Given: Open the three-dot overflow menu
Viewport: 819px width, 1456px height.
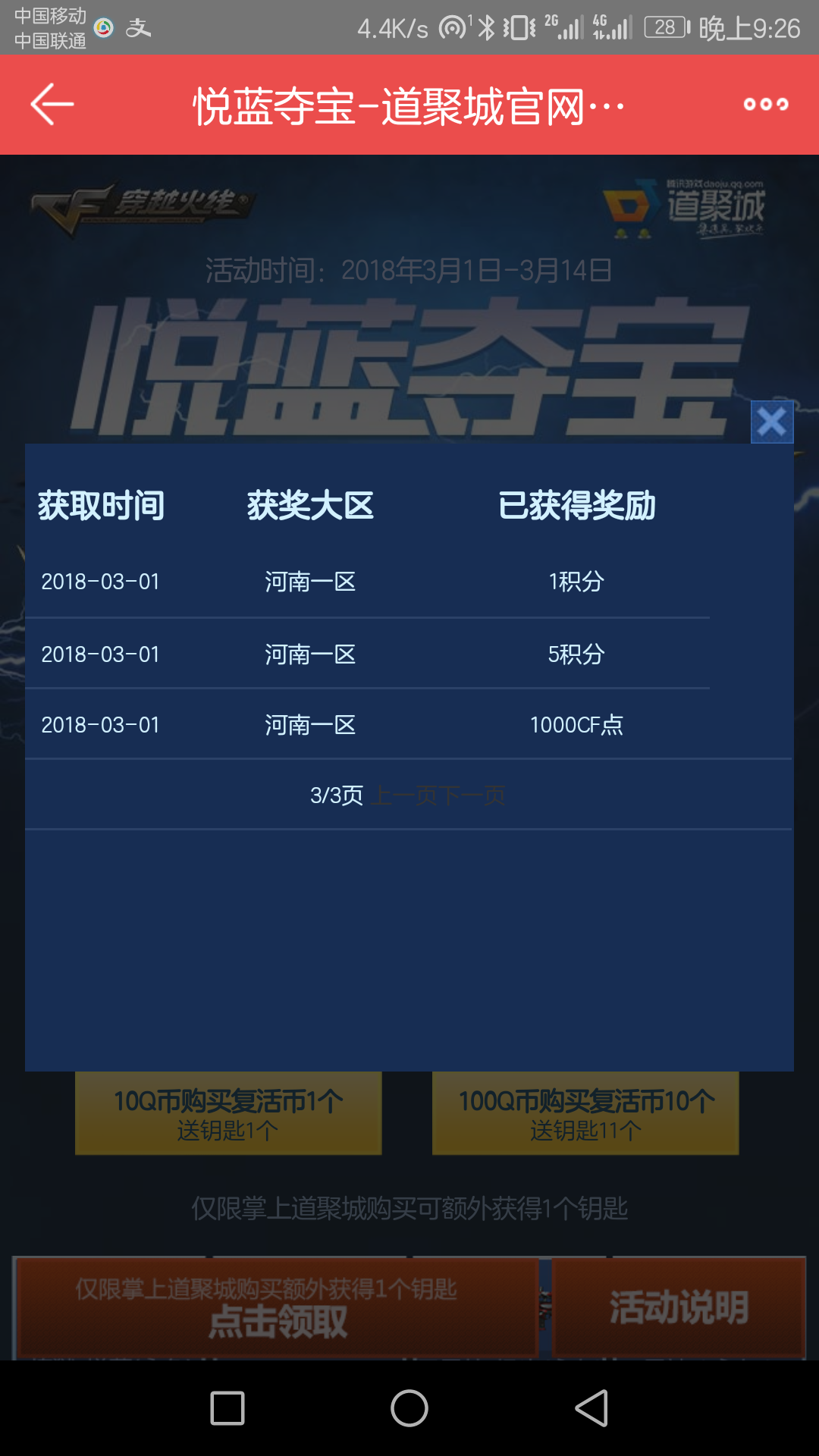Looking at the screenshot, I should 766,104.
